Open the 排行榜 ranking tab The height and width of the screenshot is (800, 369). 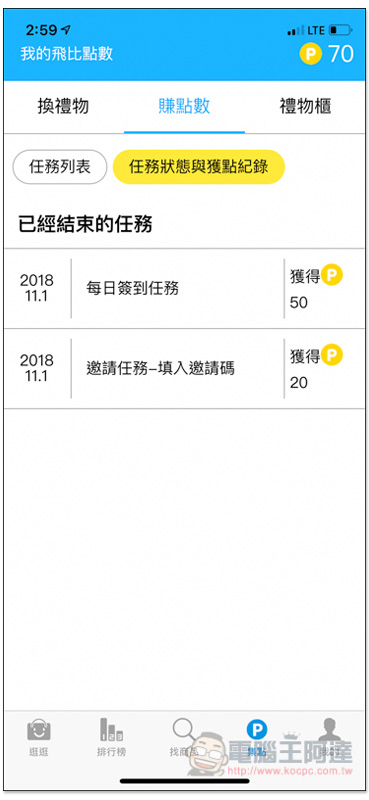point(111,737)
